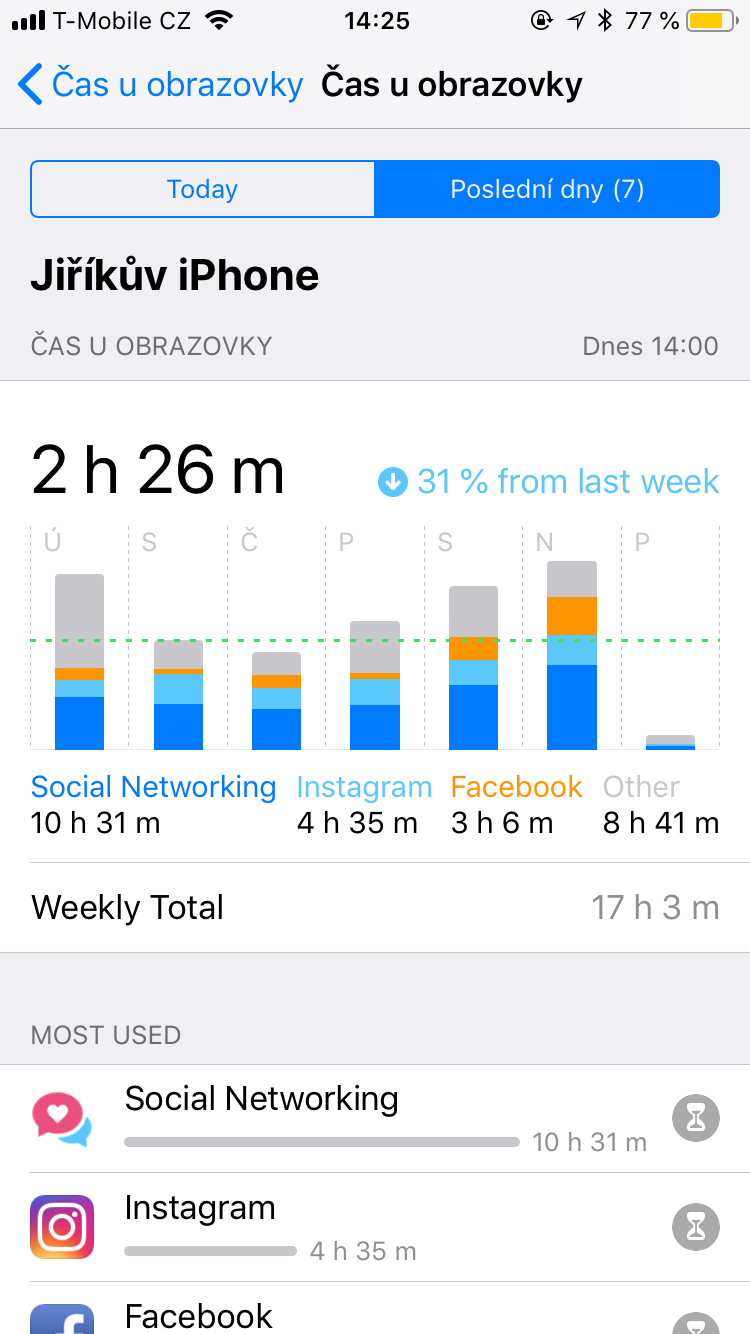Set a limit with Social Networking hourglass
Screen dimensions: 750x1334
(696, 1118)
